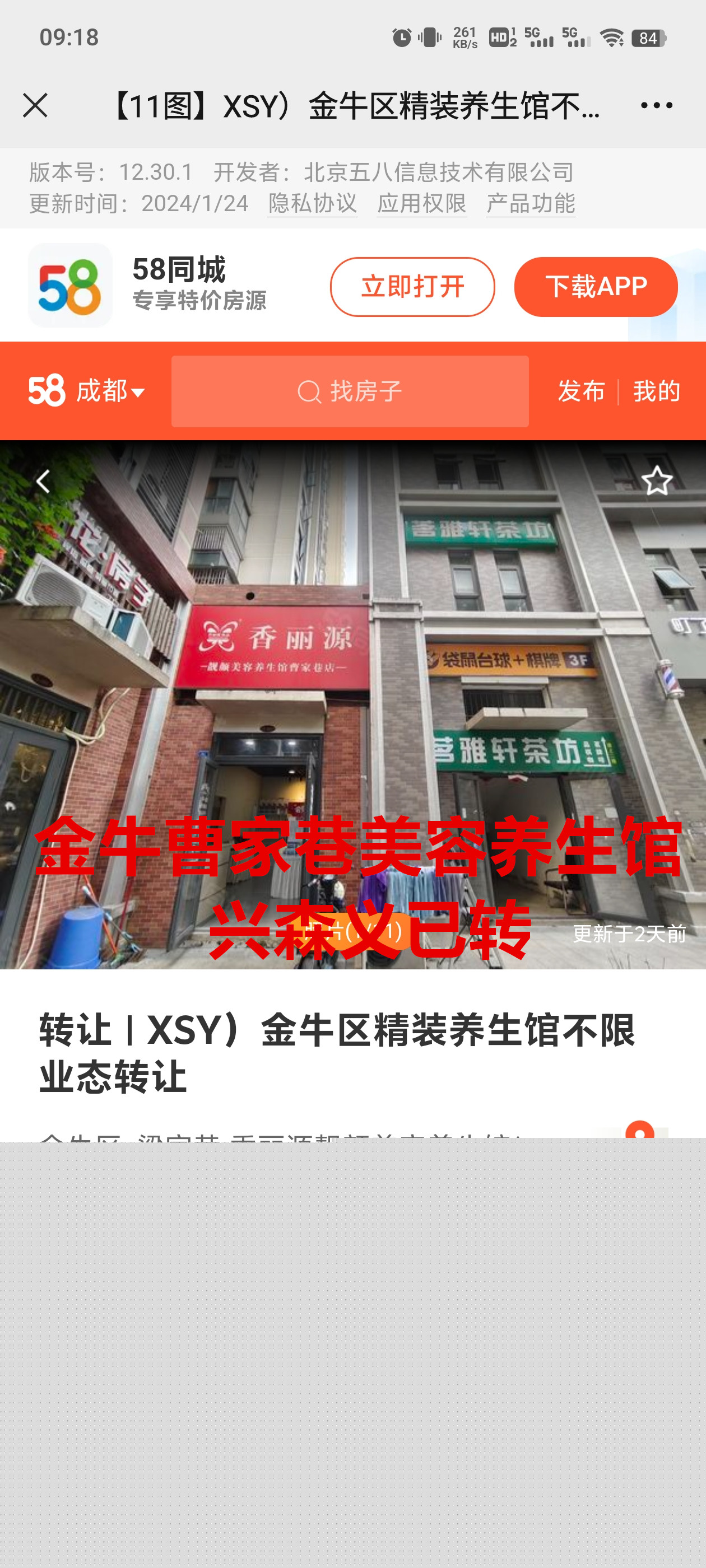The width and height of the screenshot is (706, 1568).
Task: Open 我的 profile page
Action: (x=656, y=391)
